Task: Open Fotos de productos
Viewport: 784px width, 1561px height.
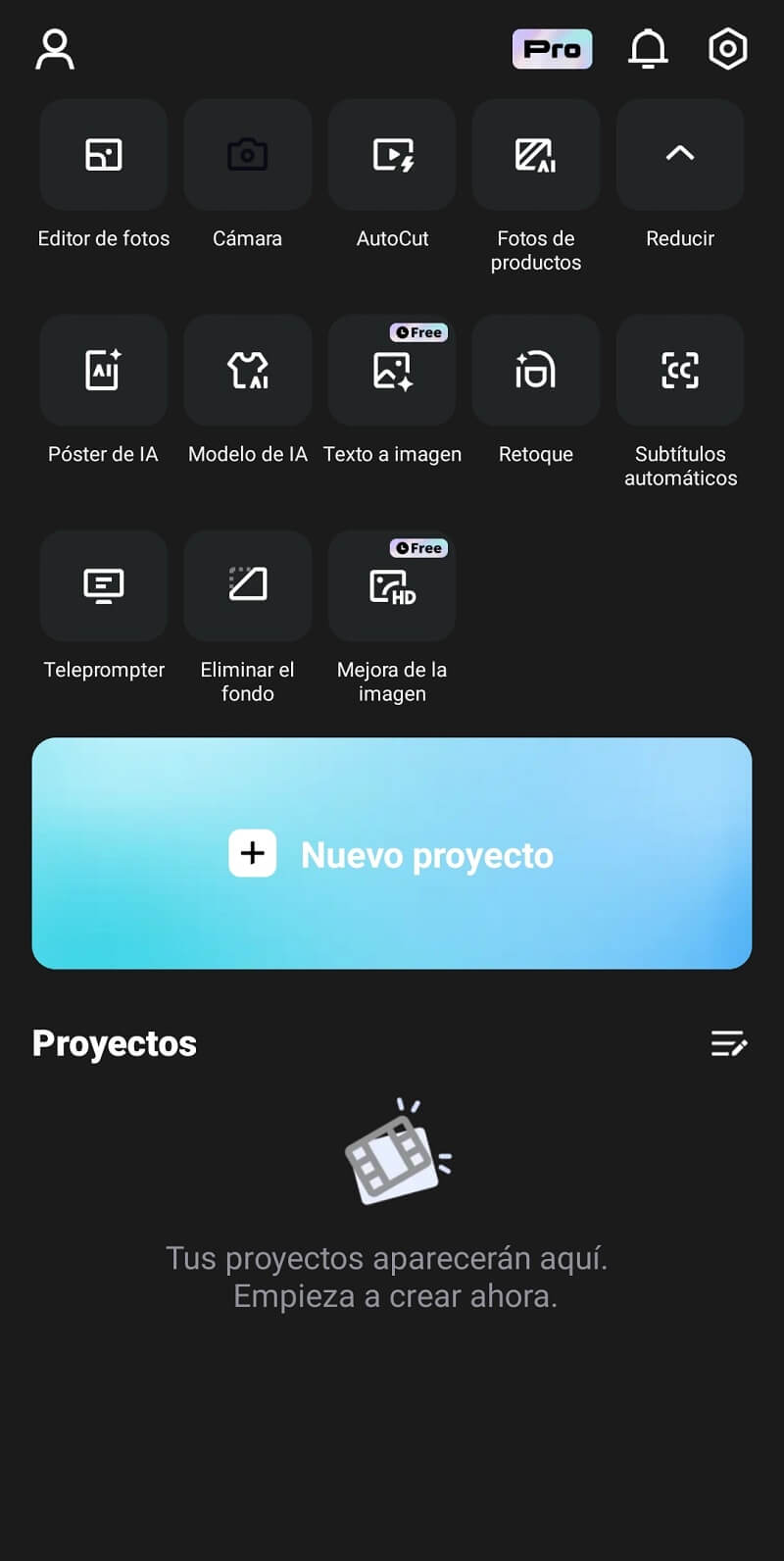Action: [x=535, y=155]
